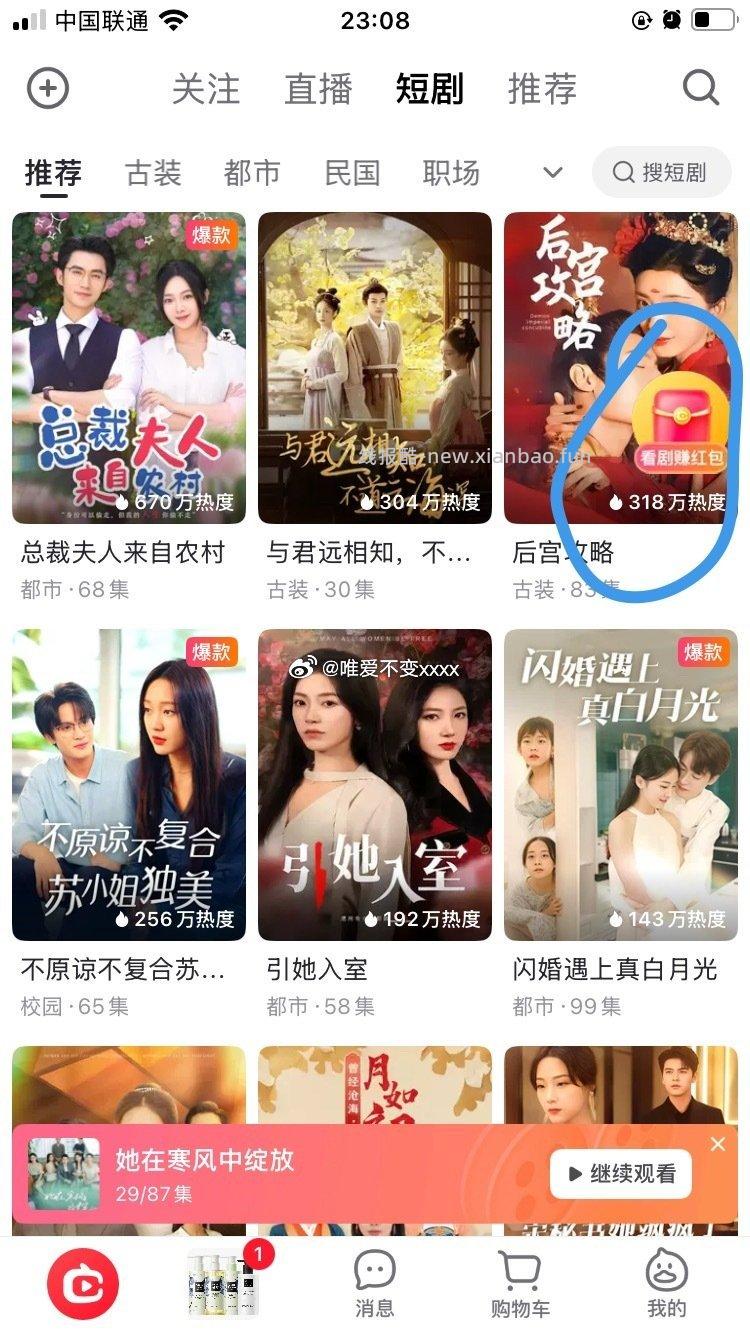Screen dimensions: 750x1334
Task: Open the drama 总裁夫人来自农村 via its title
Action: (x=125, y=551)
